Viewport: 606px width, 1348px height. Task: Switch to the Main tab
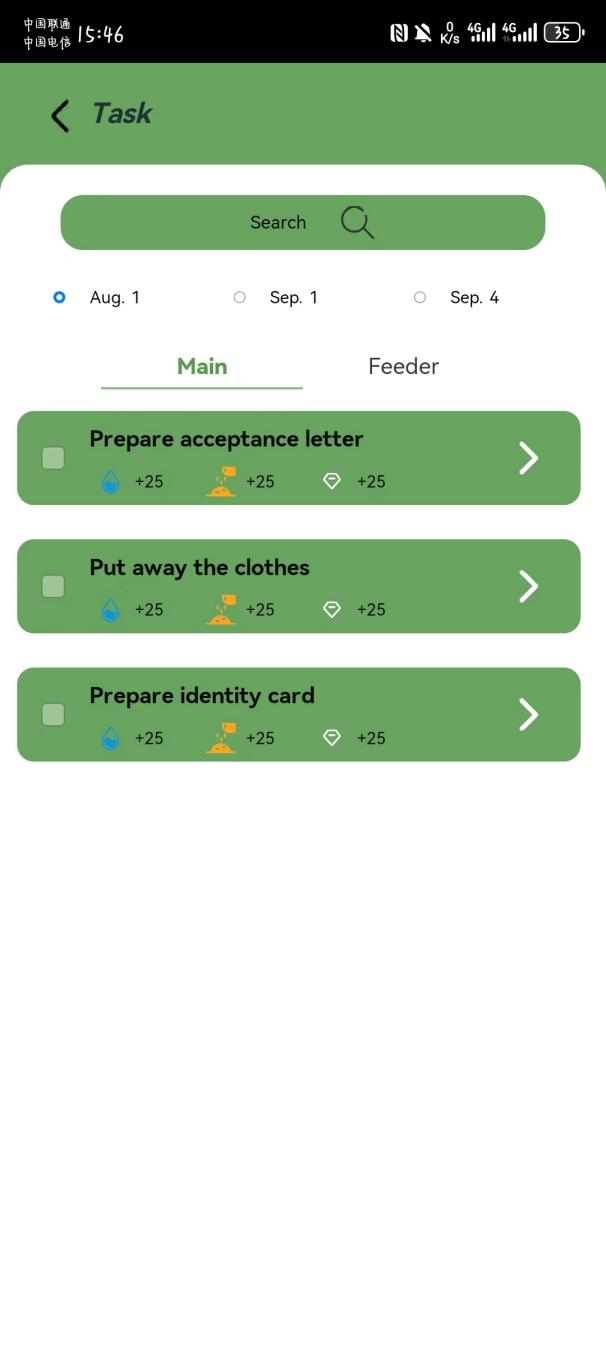[202, 366]
